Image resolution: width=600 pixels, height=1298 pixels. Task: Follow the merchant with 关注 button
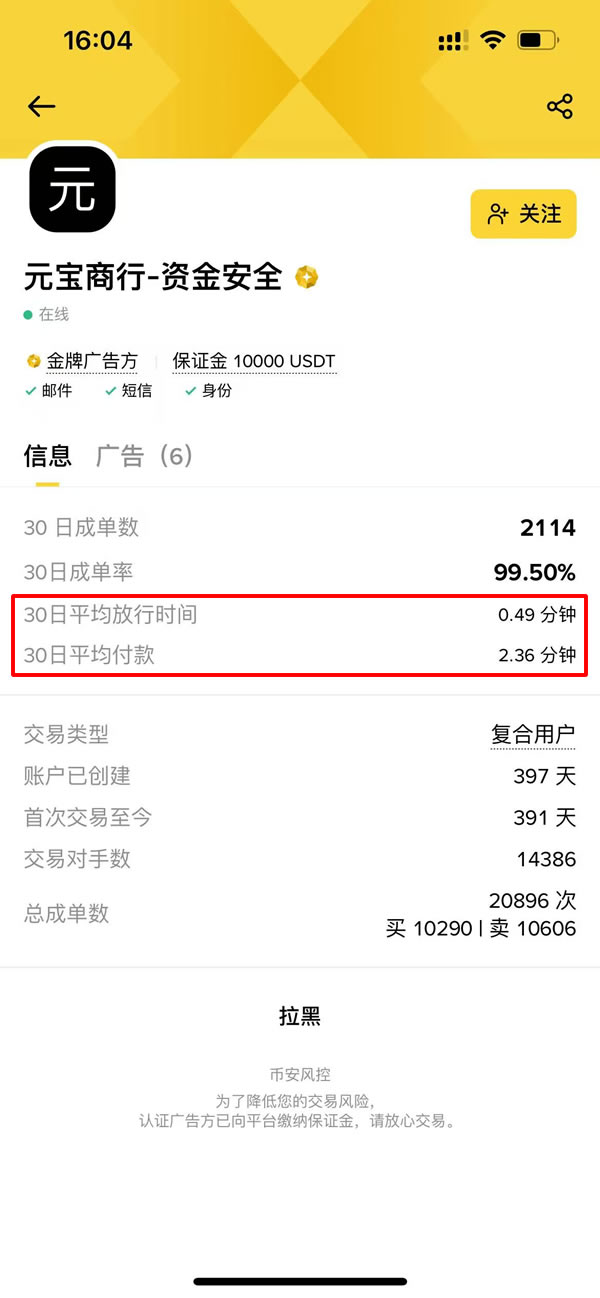pyautogui.click(x=524, y=214)
